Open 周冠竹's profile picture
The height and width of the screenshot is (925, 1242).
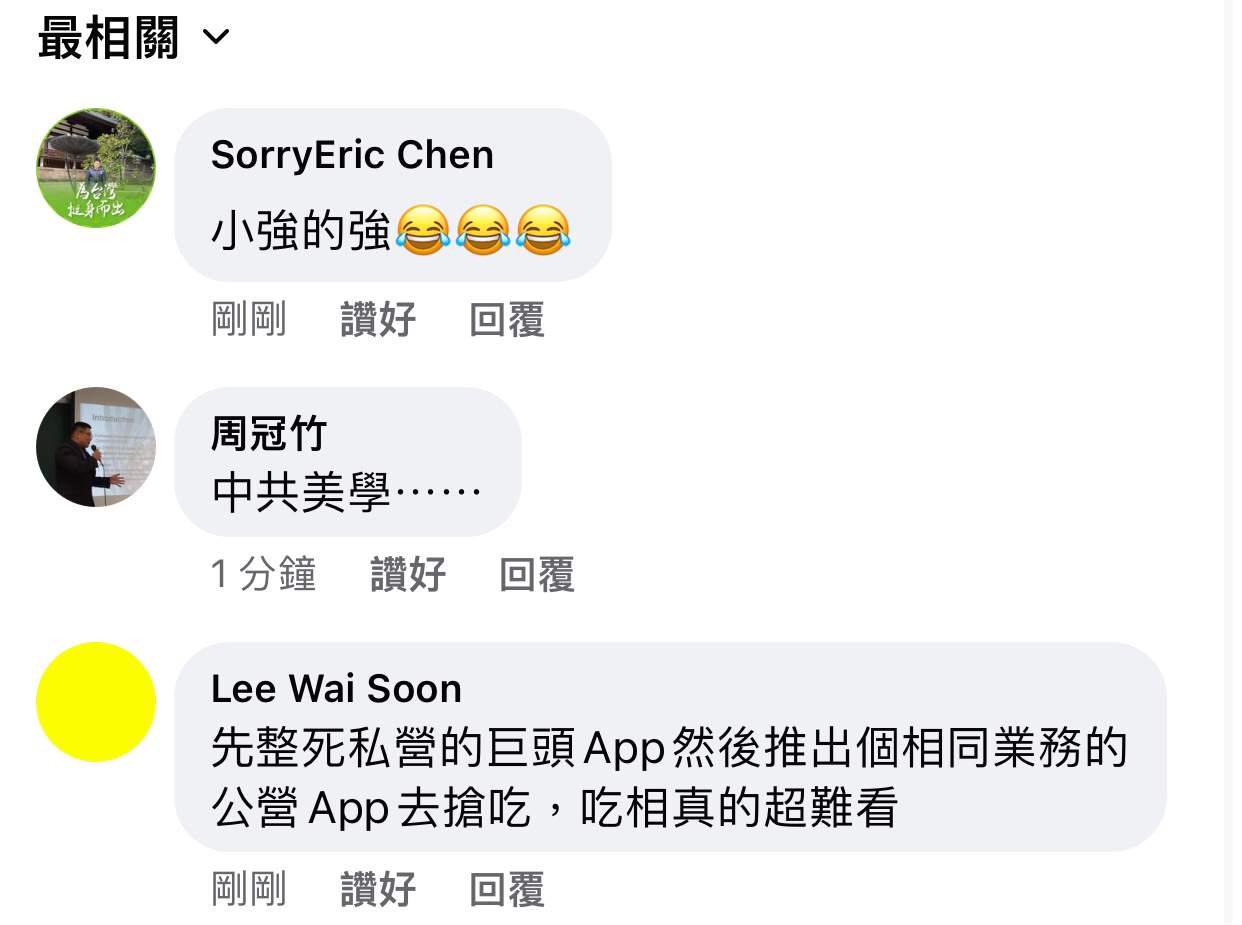click(96, 447)
